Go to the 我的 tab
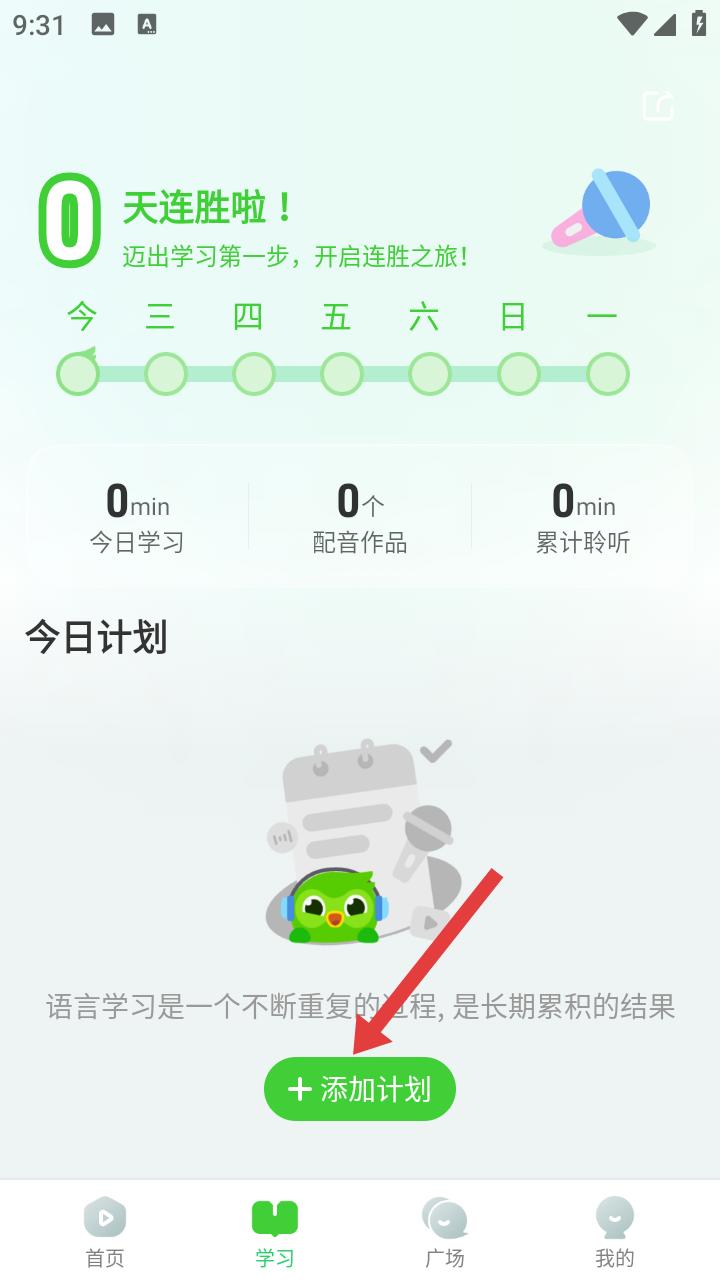Image resolution: width=720 pixels, height=1280 pixels. [x=614, y=1232]
